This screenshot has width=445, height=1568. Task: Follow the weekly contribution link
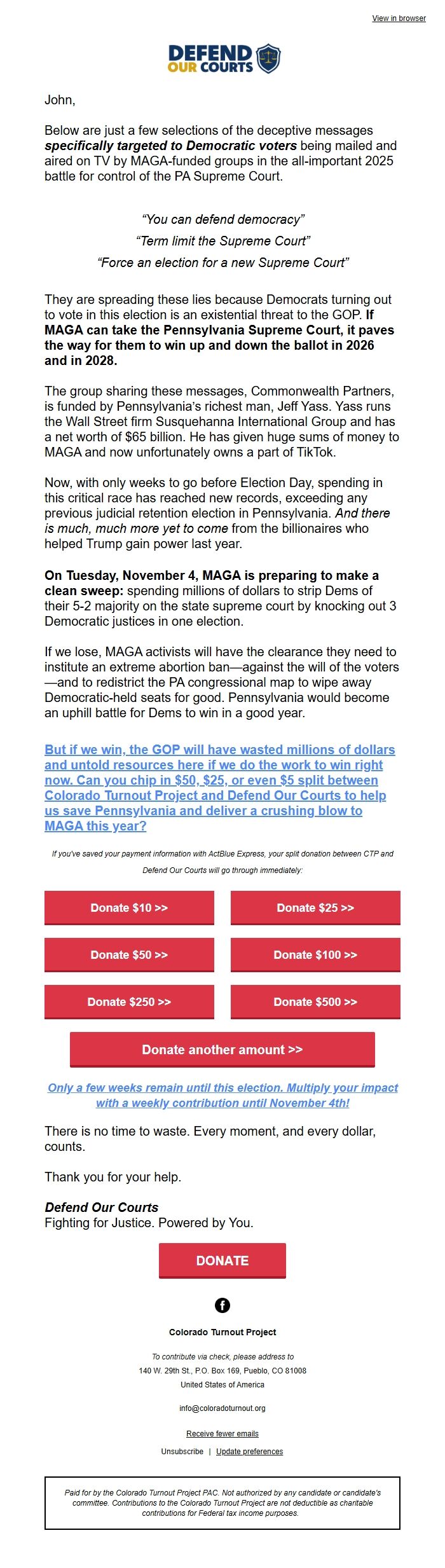[x=222, y=1095]
